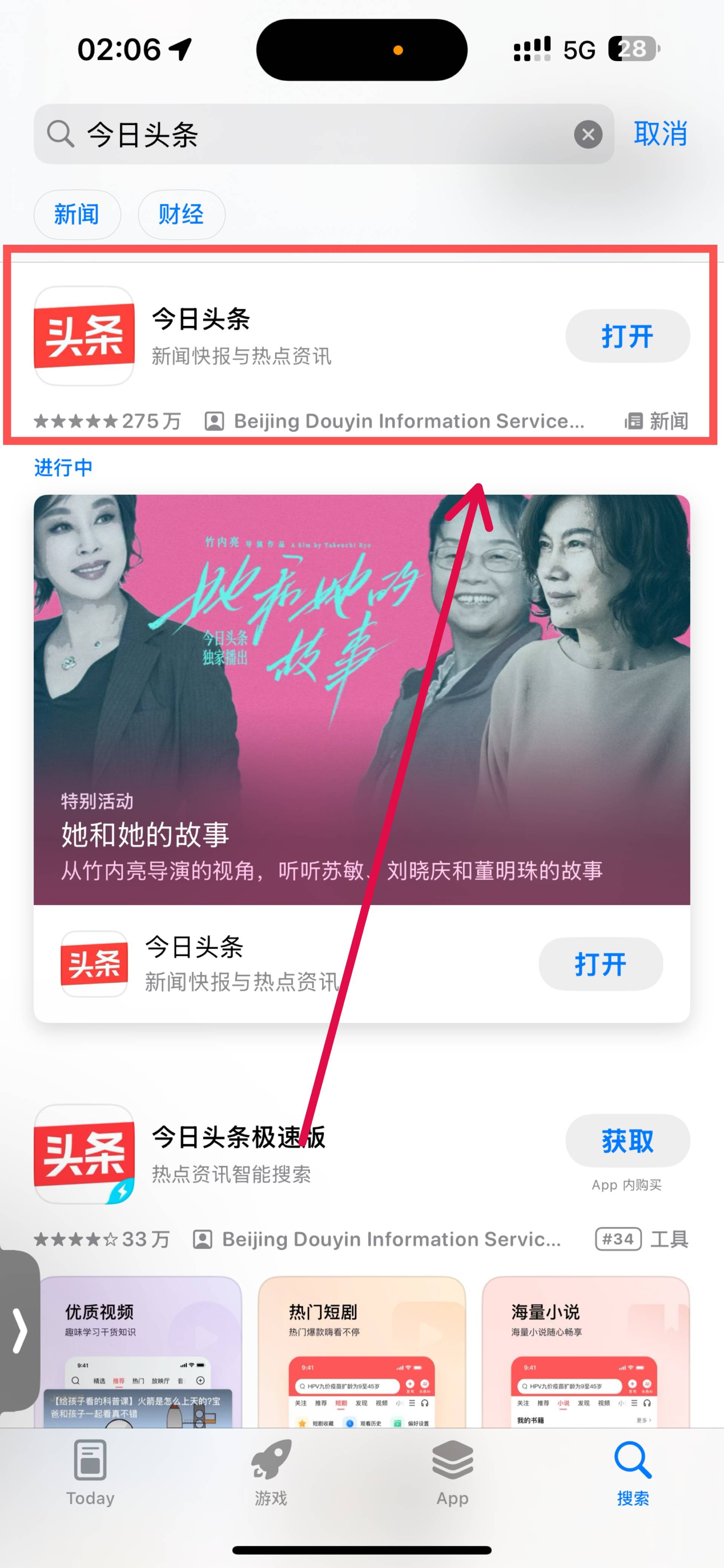This screenshot has width=724, height=1568.
Task: Clear the search text field
Action: click(587, 135)
